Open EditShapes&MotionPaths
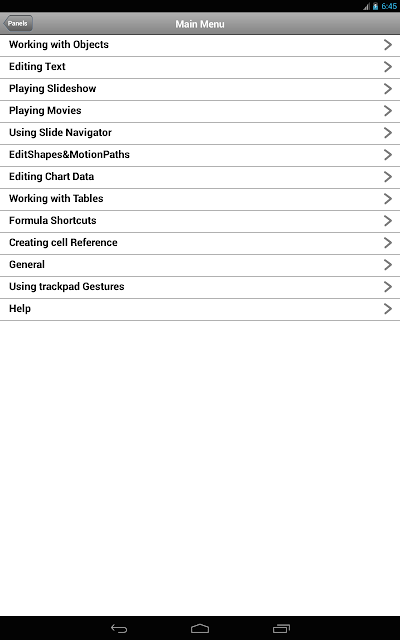Image resolution: width=400 pixels, height=640 pixels. 200,156
